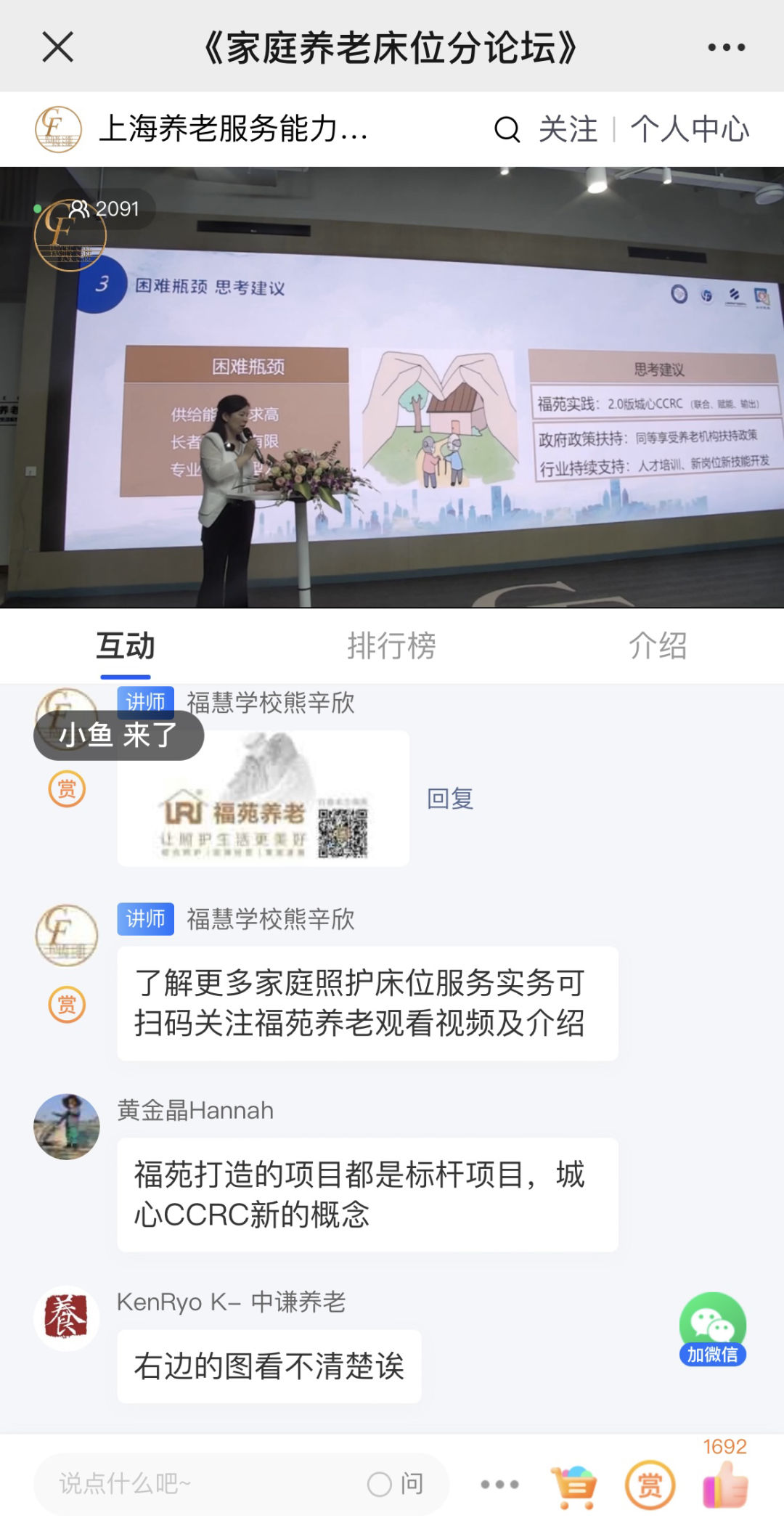The image size is (784, 1526).
Task: Open the shopping cart icon
Action: (x=575, y=1485)
